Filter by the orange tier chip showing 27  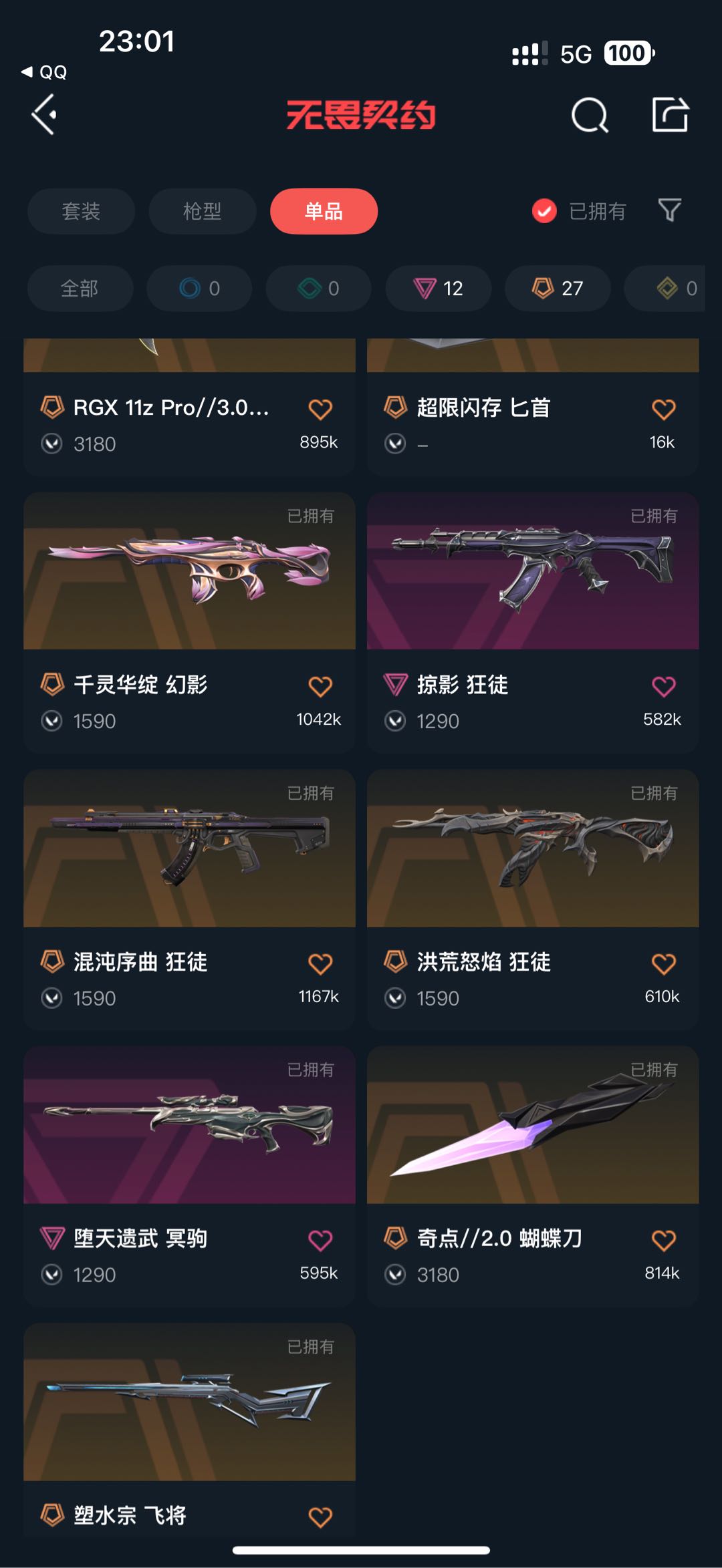558,289
